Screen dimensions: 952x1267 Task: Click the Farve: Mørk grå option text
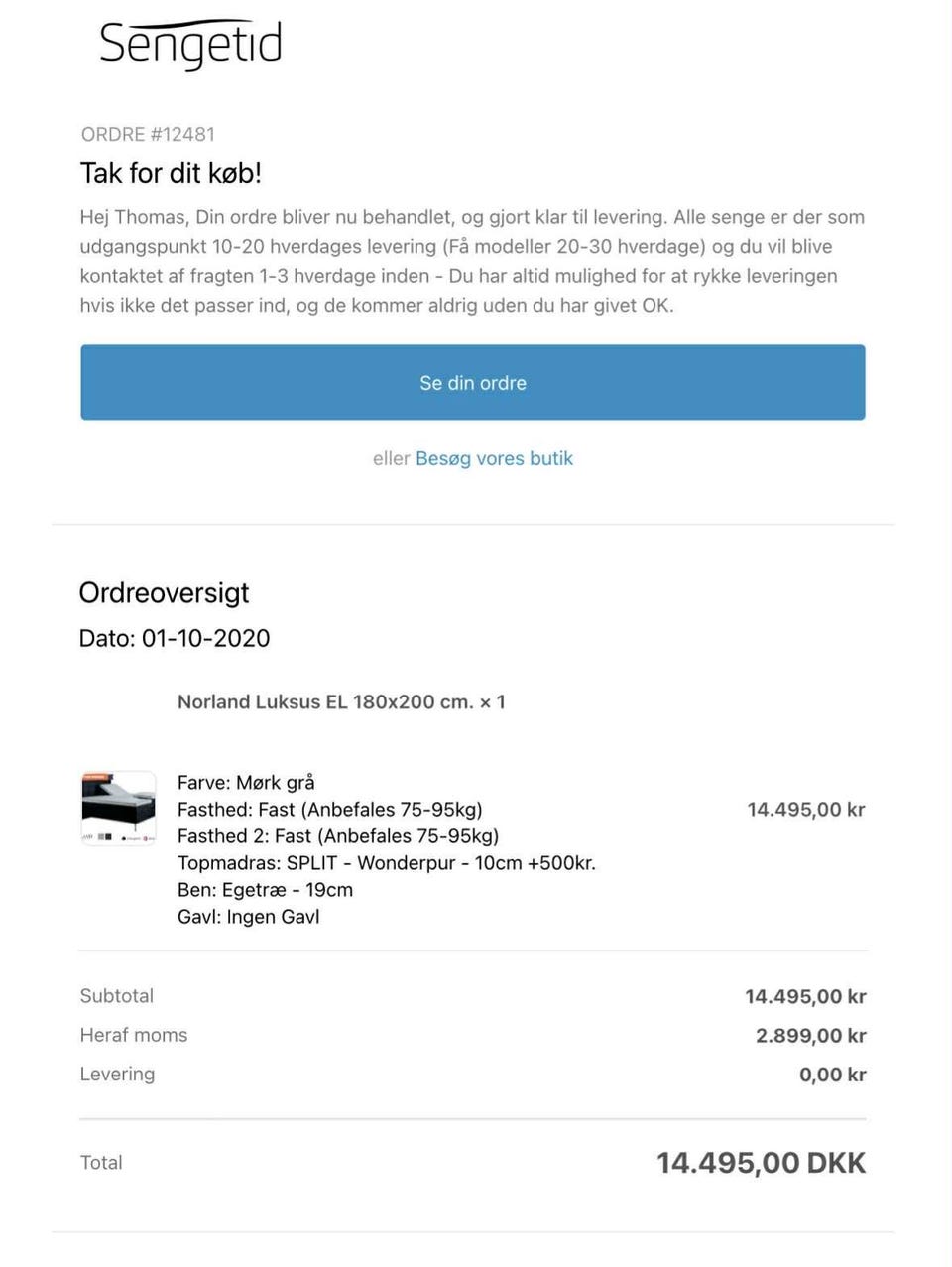245,782
